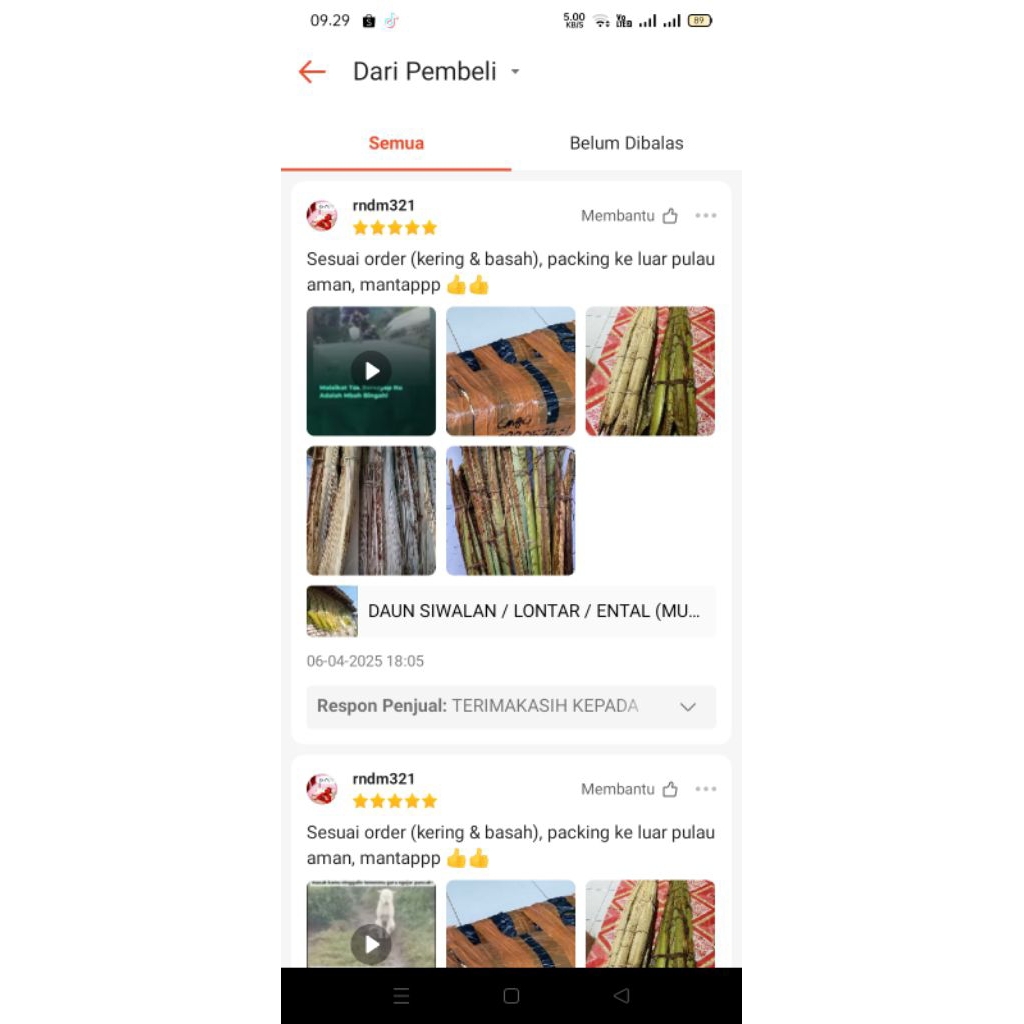The width and height of the screenshot is (1024, 1024).
Task: Go to the system home screen
Action: (511, 996)
